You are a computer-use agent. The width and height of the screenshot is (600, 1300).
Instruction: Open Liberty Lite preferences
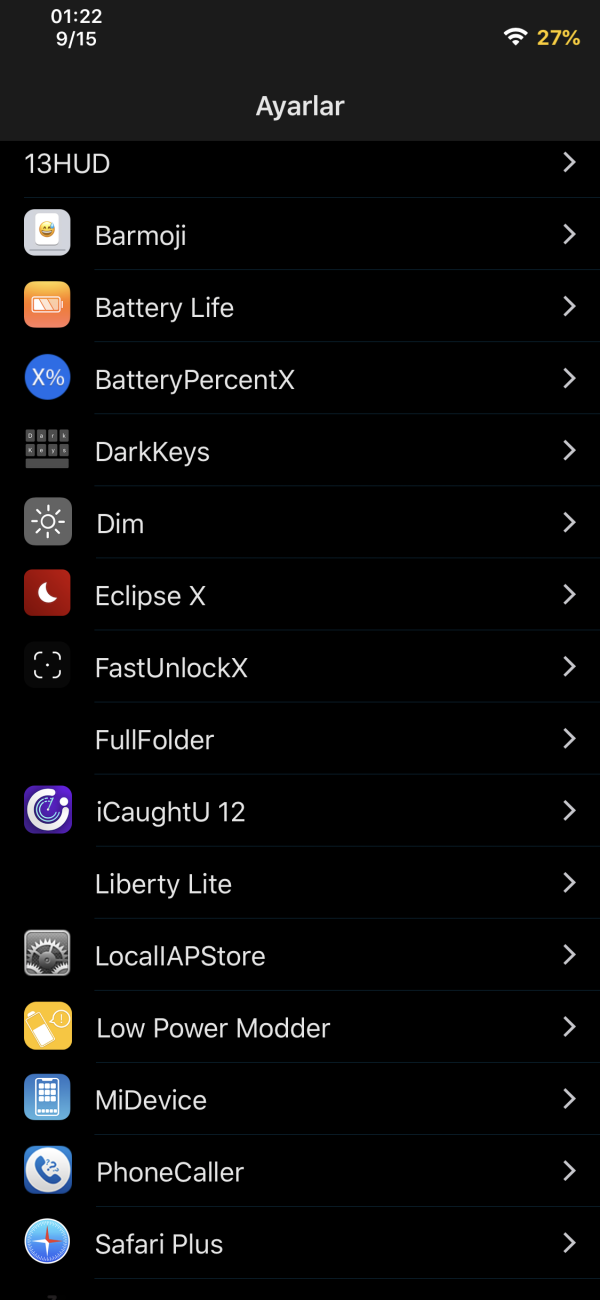pyautogui.click(x=300, y=883)
